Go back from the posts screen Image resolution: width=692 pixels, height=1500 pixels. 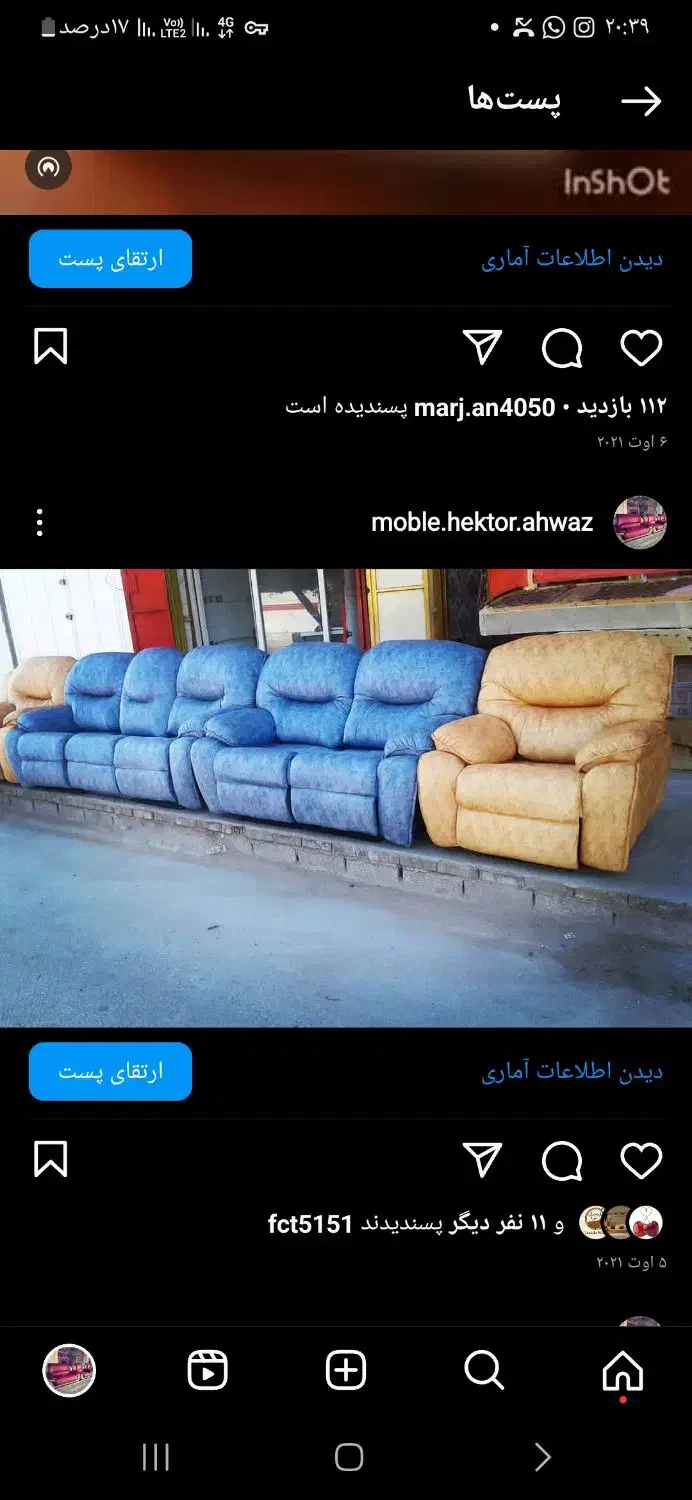(x=641, y=101)
